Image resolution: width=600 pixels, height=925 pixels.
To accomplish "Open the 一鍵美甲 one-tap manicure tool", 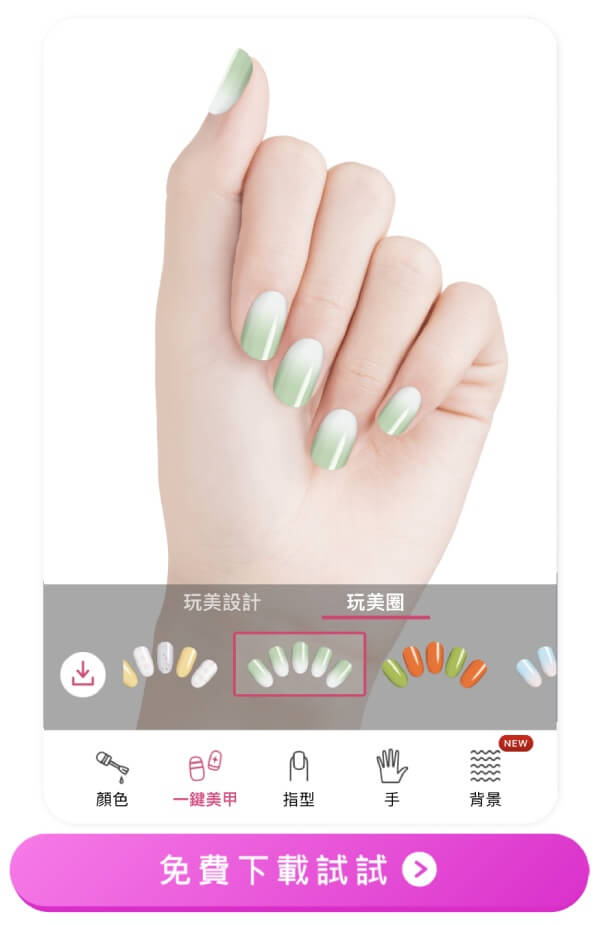I will [x=205, y=778].
